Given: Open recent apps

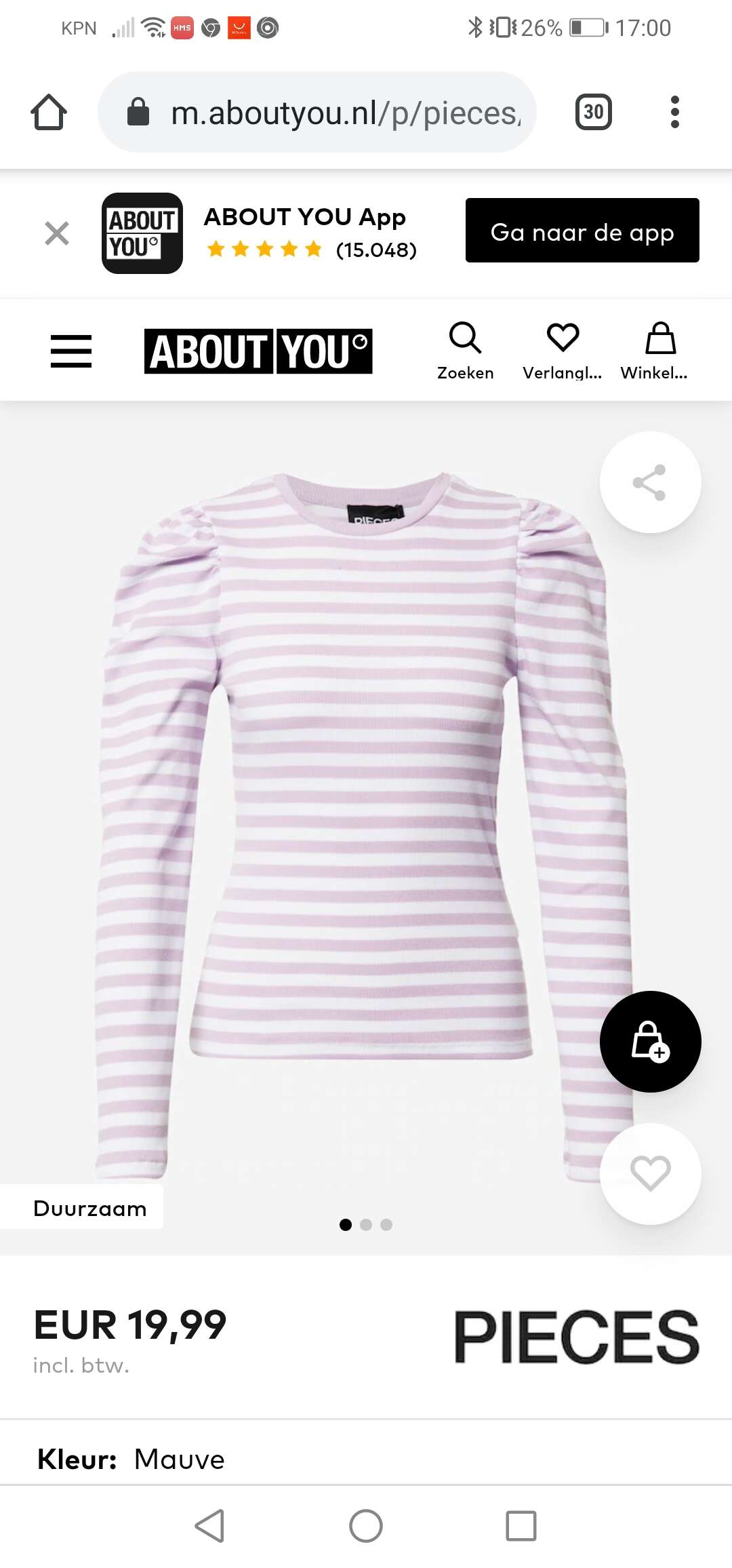Looking at the screenshot, I should coord(521,1526).
